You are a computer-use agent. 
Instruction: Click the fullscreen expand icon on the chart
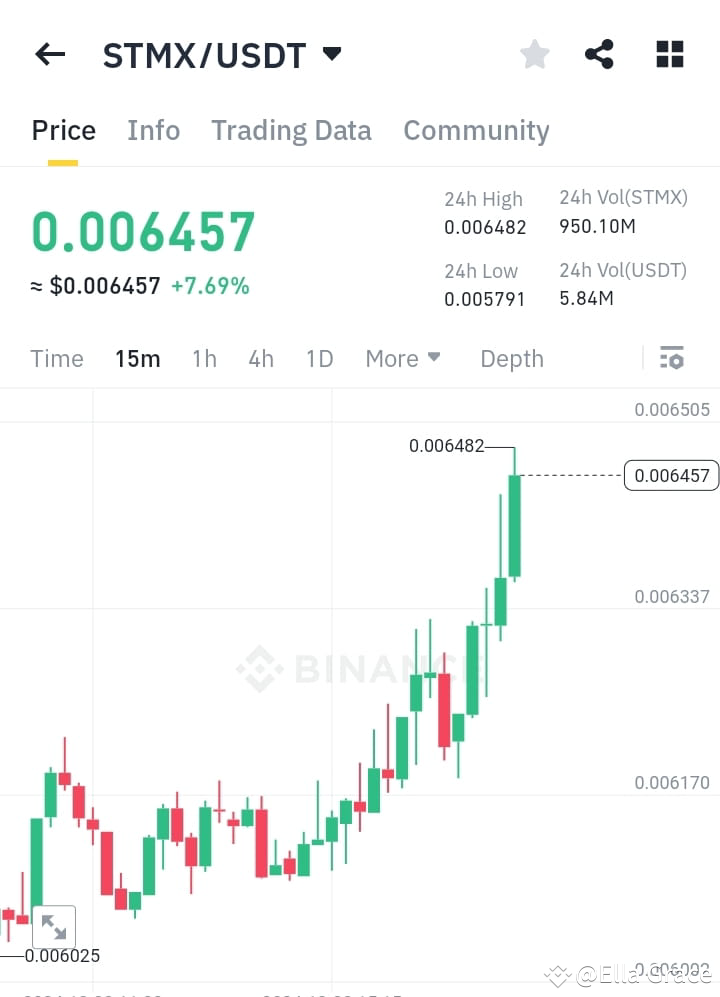point(53,927)
